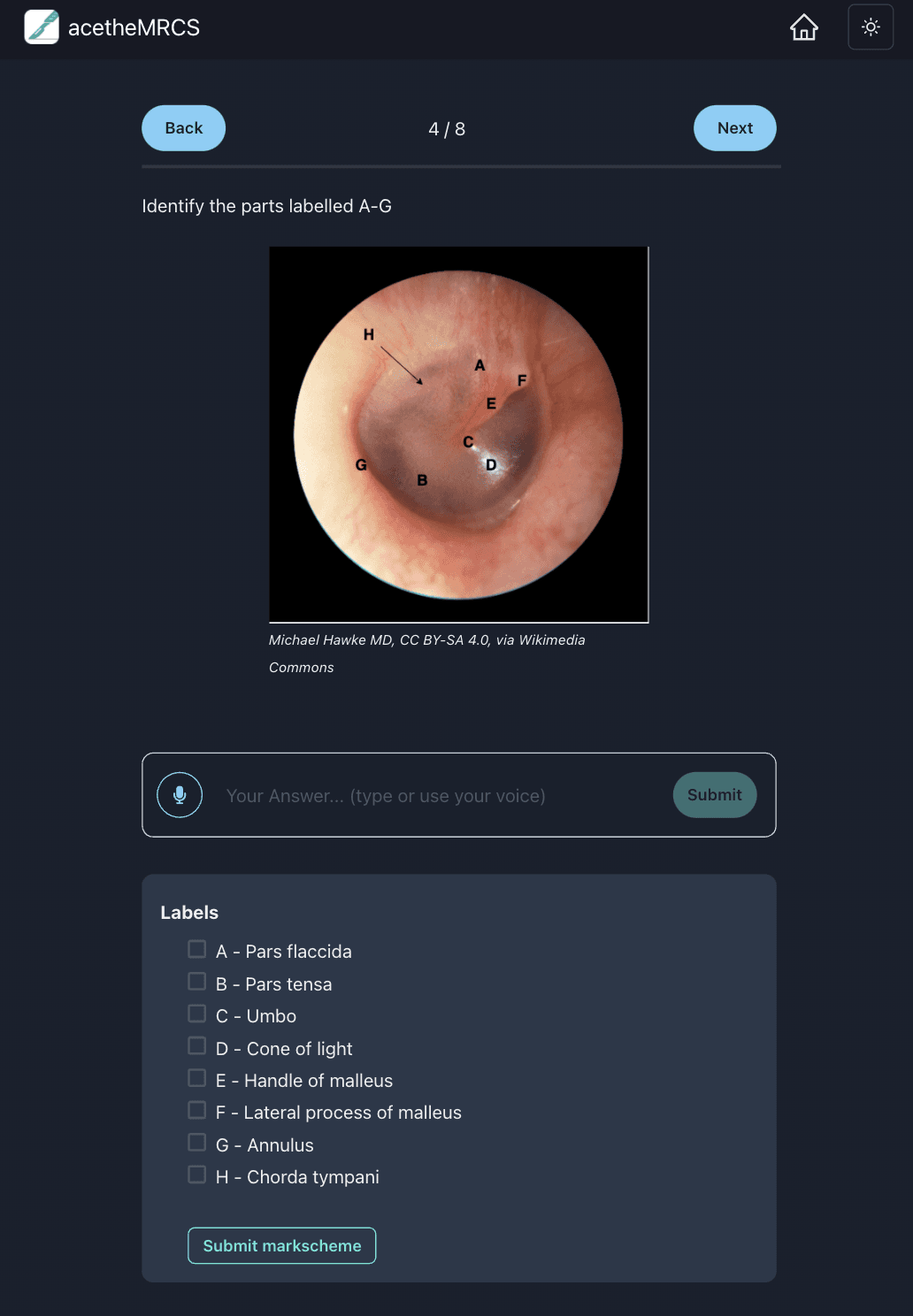Start voice input with microphone

pyautogui.click(x=180, y=795)
